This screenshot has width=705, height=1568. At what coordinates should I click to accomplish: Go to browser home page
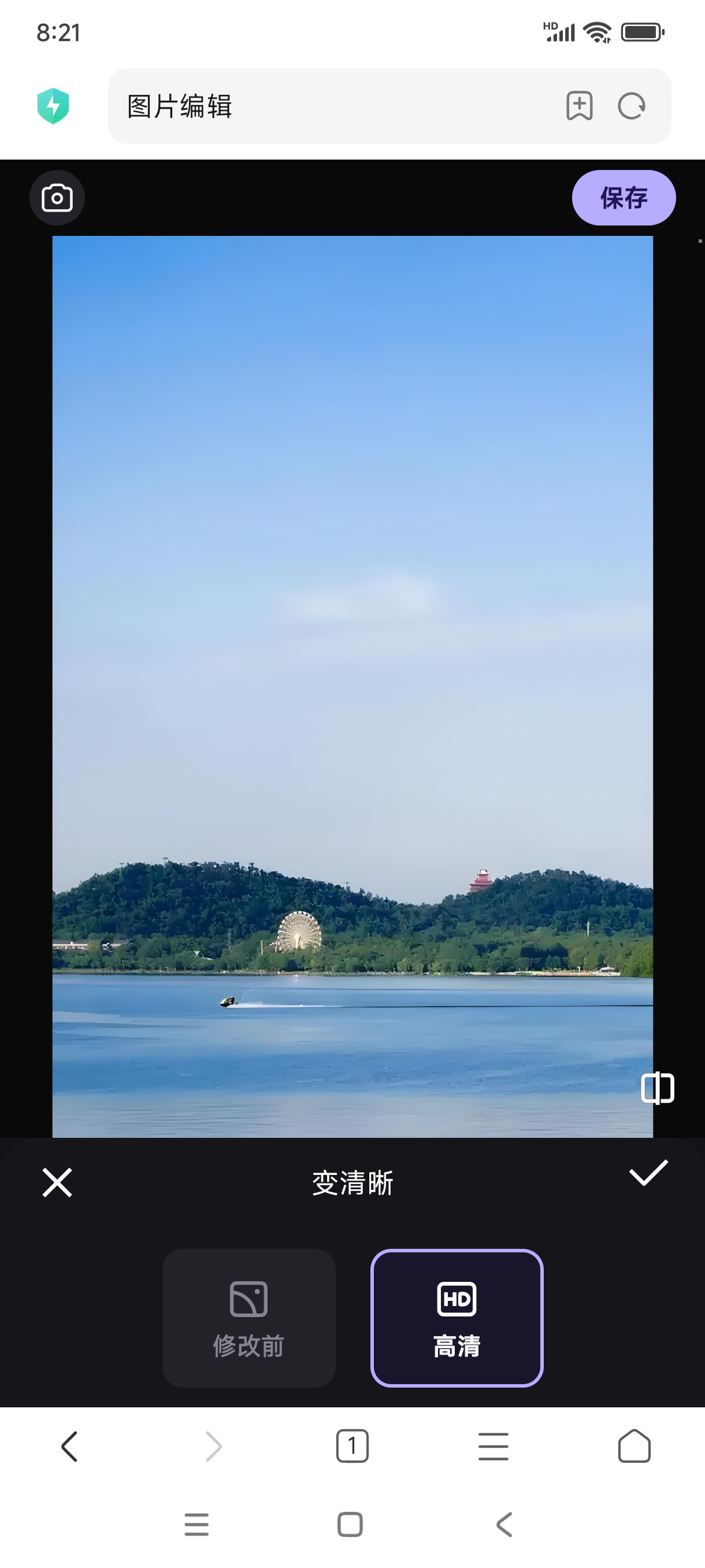(x=634, y=1445)
